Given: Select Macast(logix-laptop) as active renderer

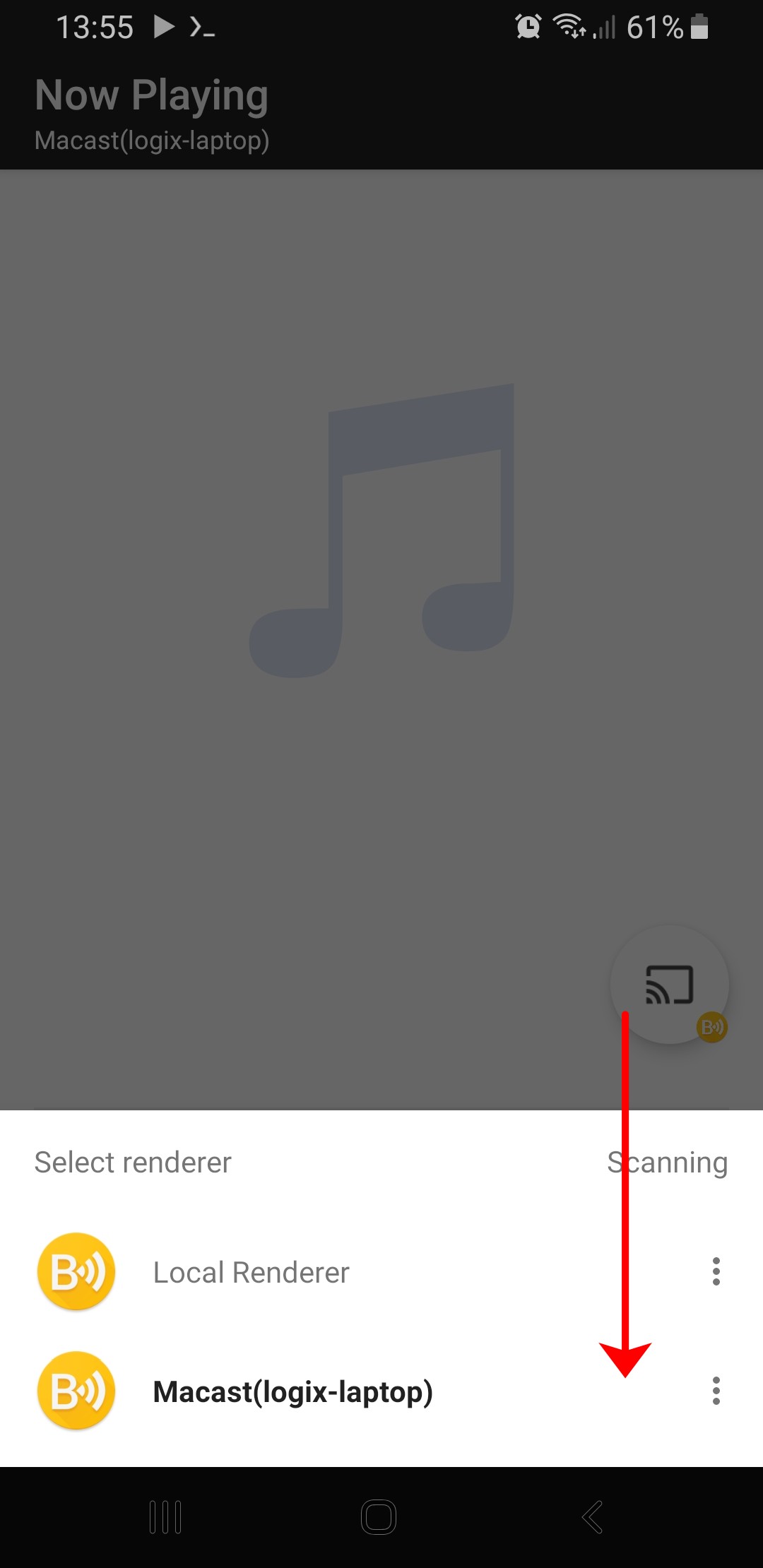Looking at the screenshot, I should [x=292, y=1391].
